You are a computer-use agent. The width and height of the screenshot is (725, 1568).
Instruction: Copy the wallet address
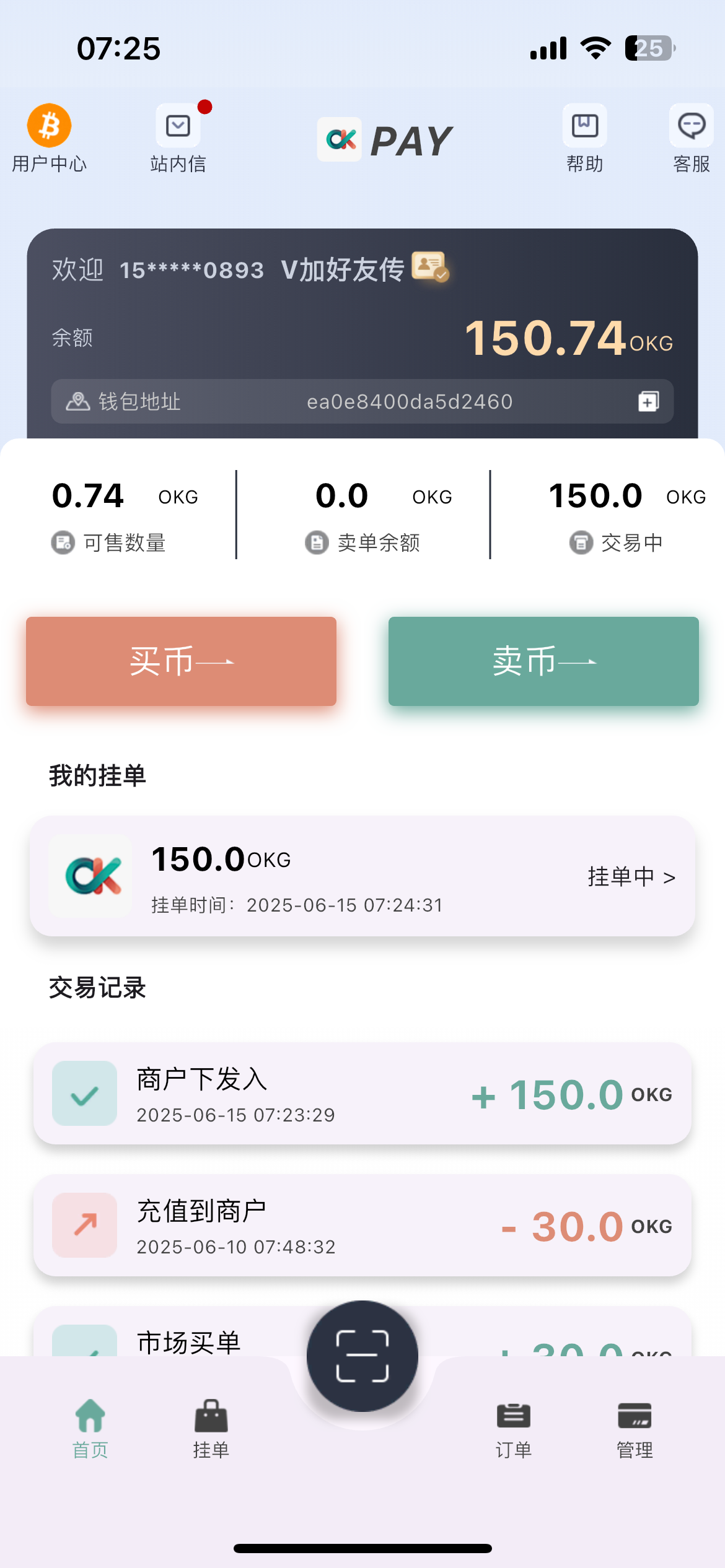(x=648, y=401)
